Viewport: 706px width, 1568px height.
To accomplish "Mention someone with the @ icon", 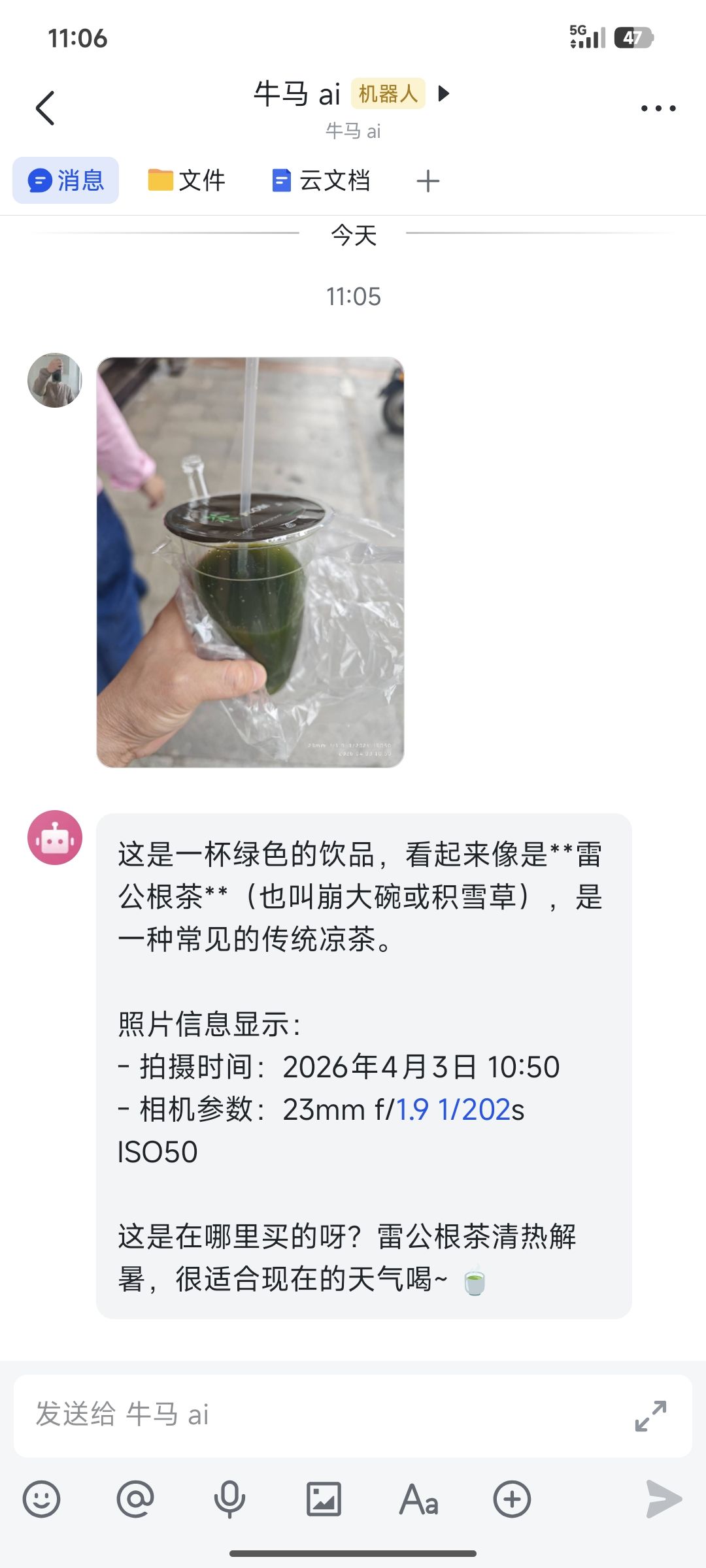I will tap(135, 1499).
